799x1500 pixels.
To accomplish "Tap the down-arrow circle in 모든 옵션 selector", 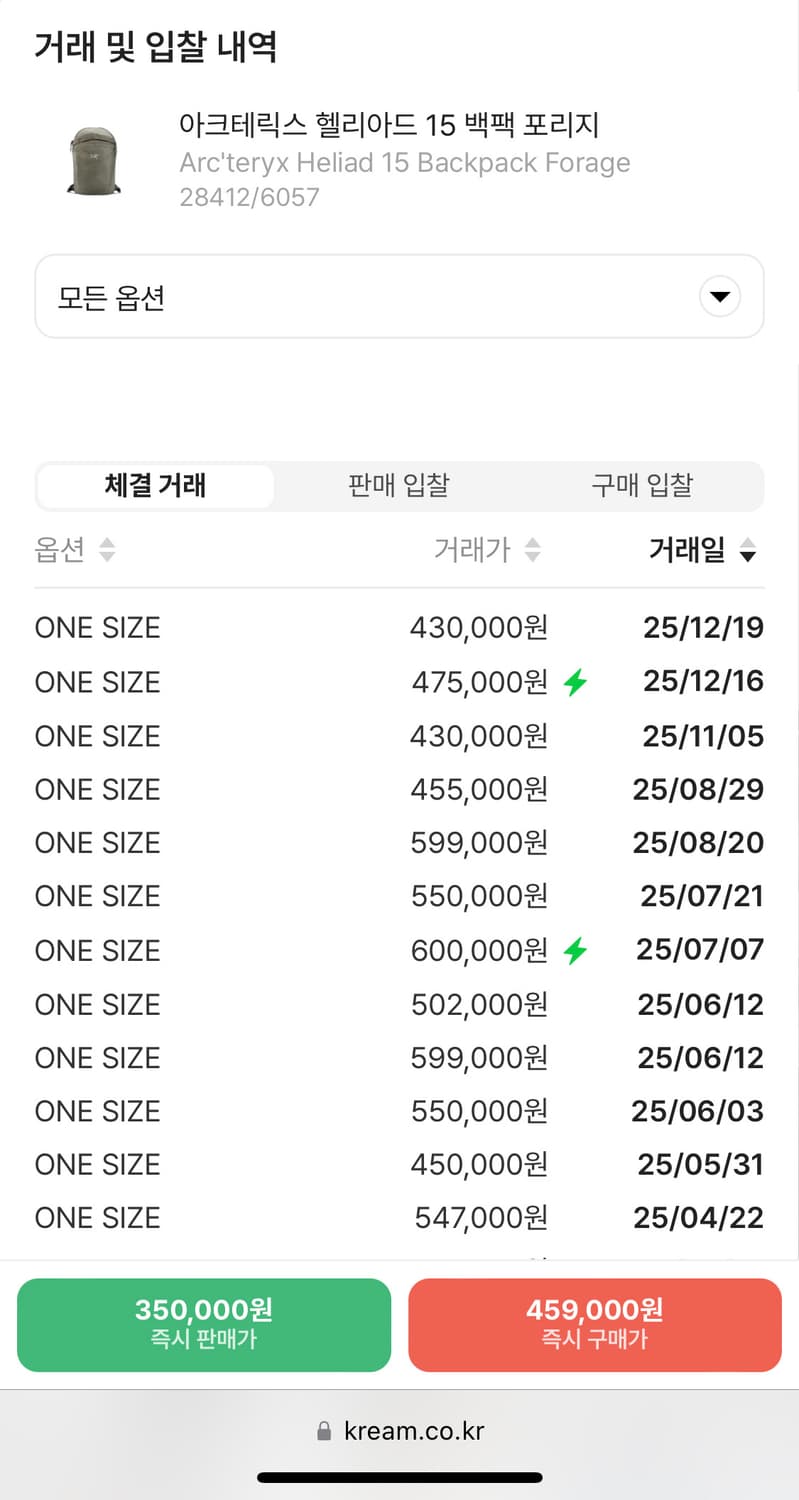I will [x=719, y=296].
